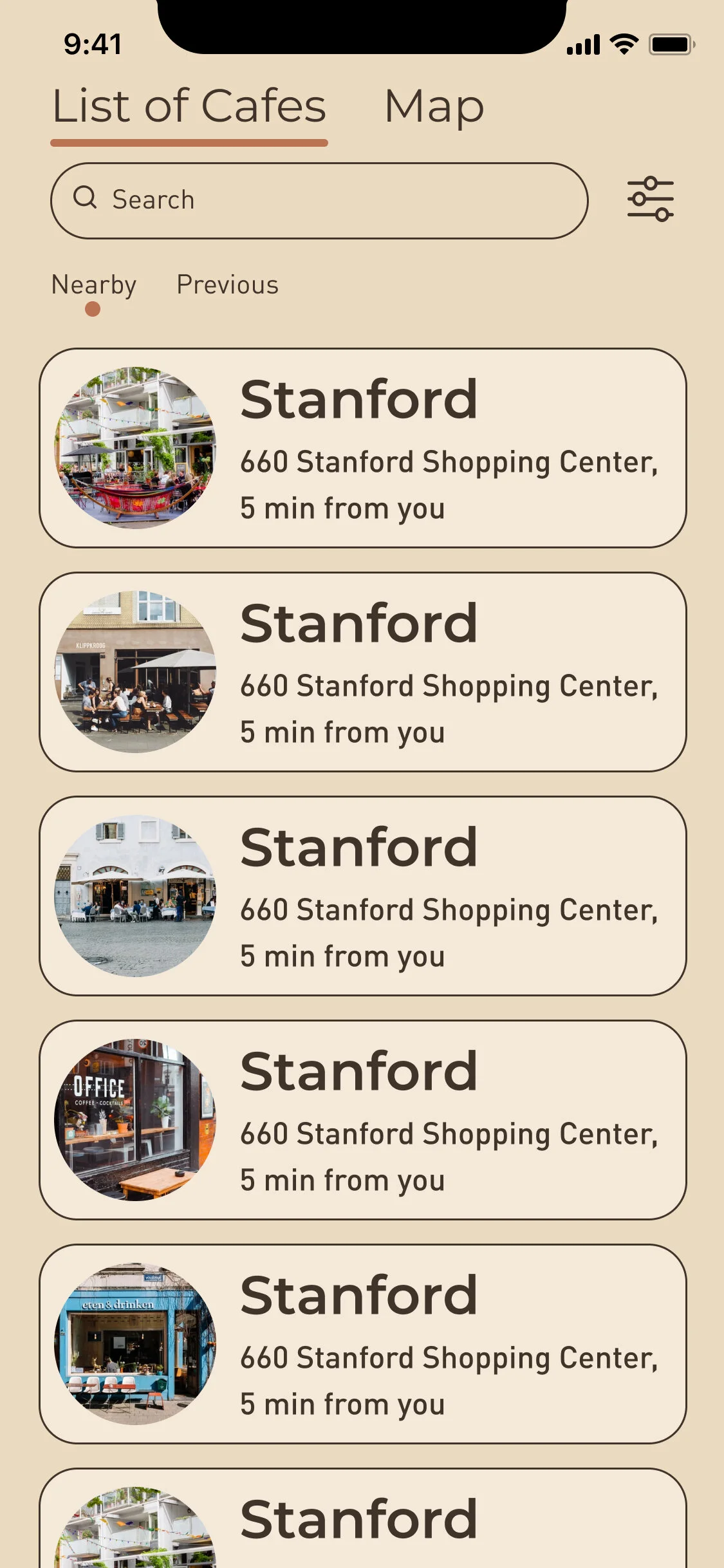Switch to the Map tab
This screenshot has height=1568, width=724.
434,106
